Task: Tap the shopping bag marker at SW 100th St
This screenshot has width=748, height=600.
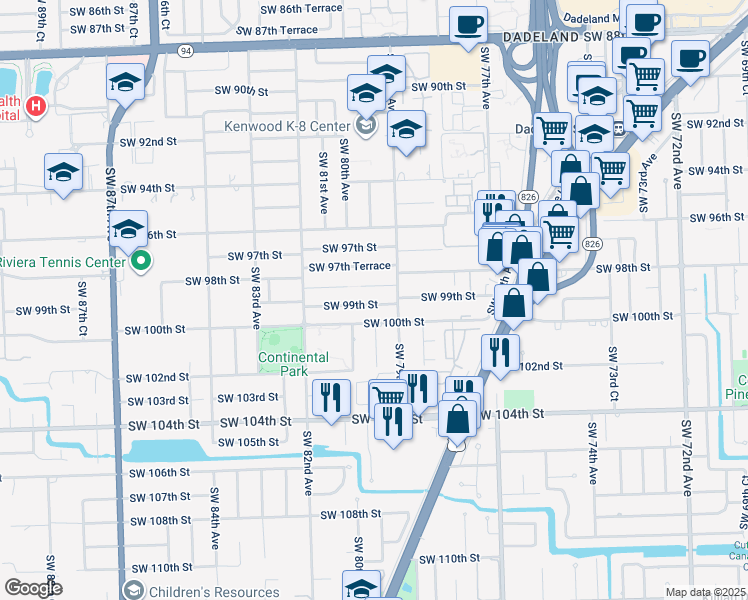Action: 513,305
